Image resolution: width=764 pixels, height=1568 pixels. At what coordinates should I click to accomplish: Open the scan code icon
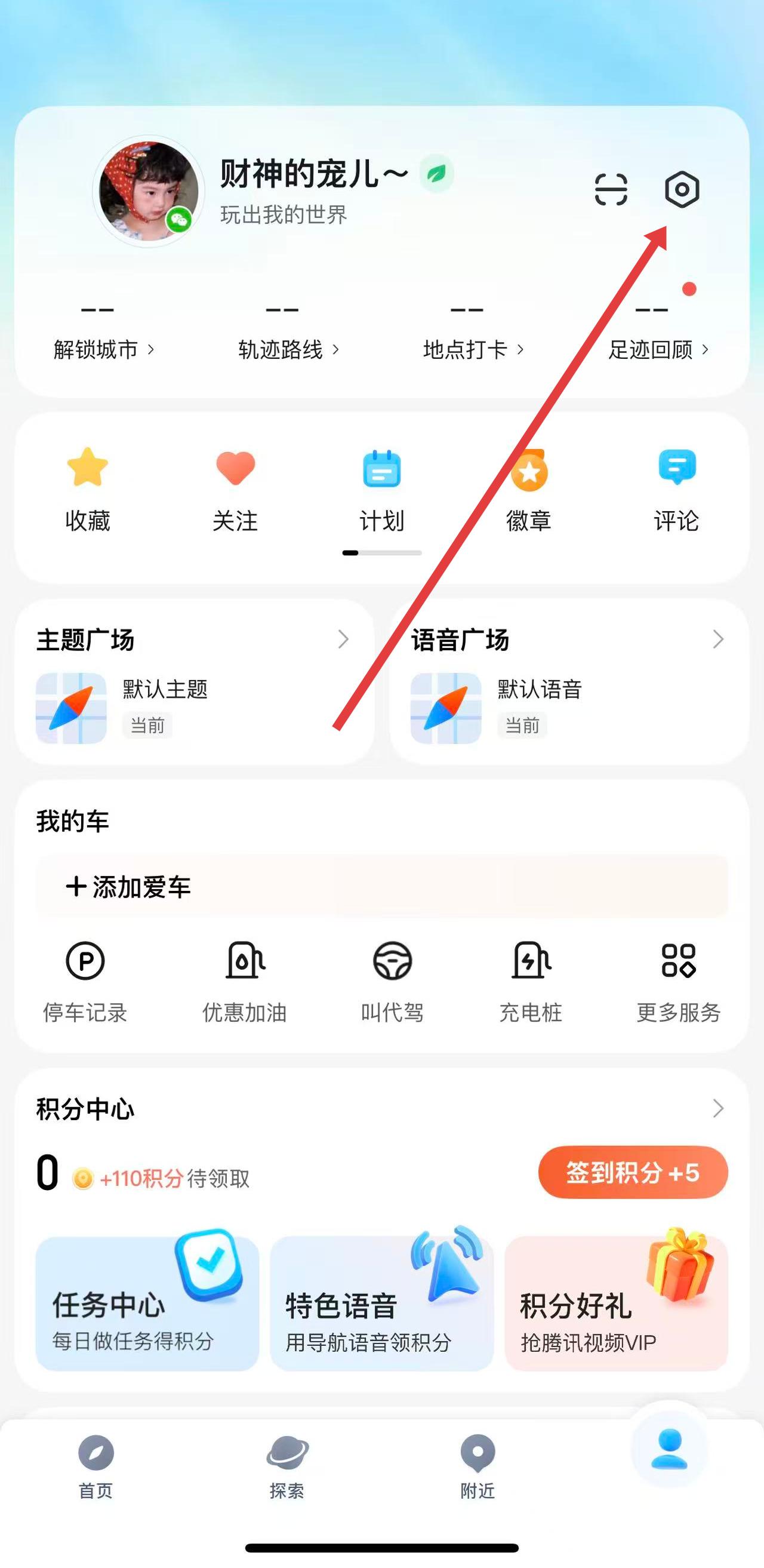coord(611,189)
